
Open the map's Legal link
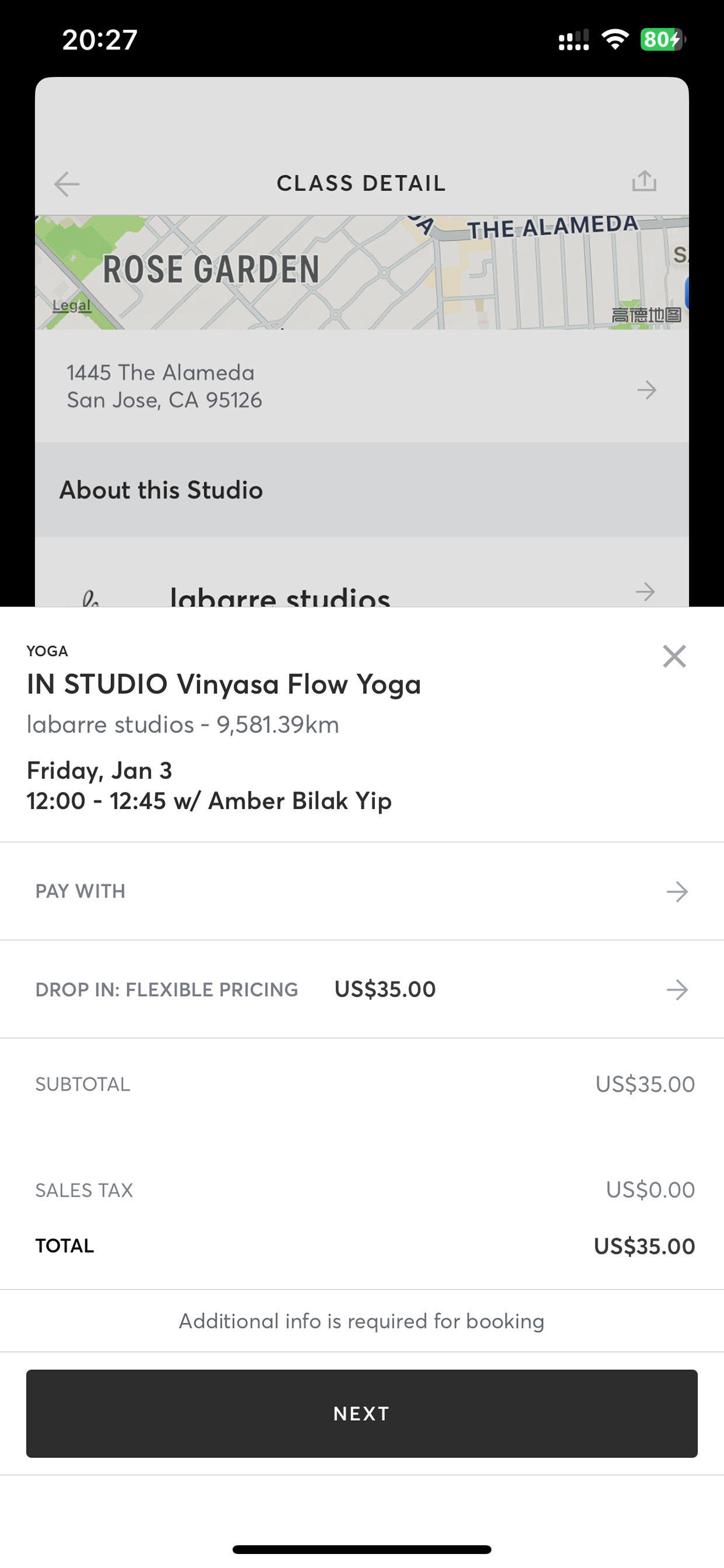[72, 305]
